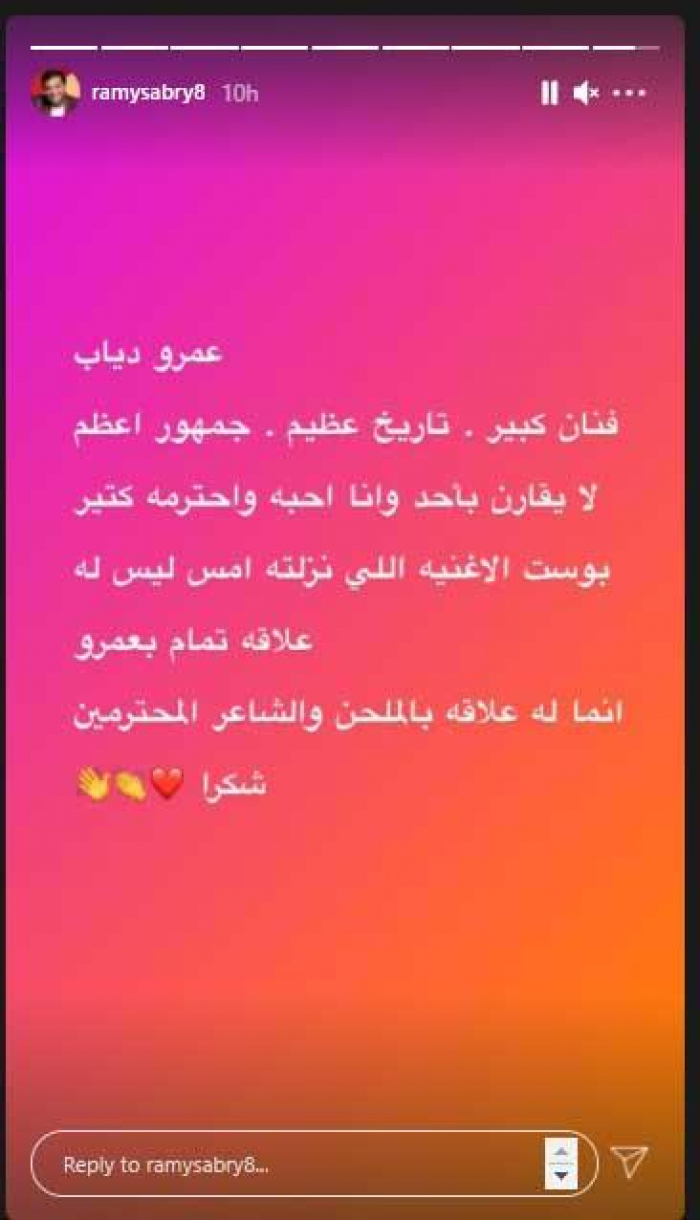Open the three-dot more options menu
The height and width of the screenshot is (1220, 700).
630,93
